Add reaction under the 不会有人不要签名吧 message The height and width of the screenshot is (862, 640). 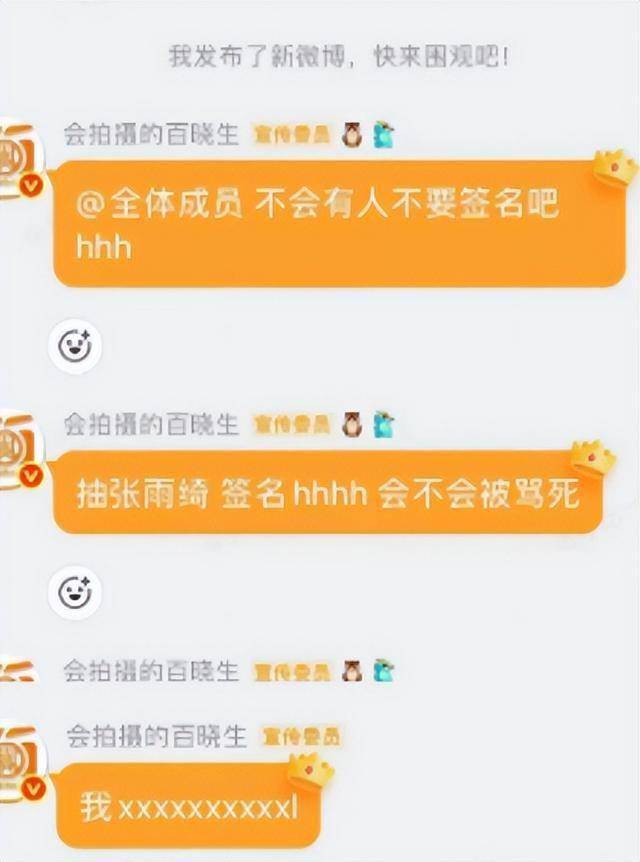tap(75, 347)
